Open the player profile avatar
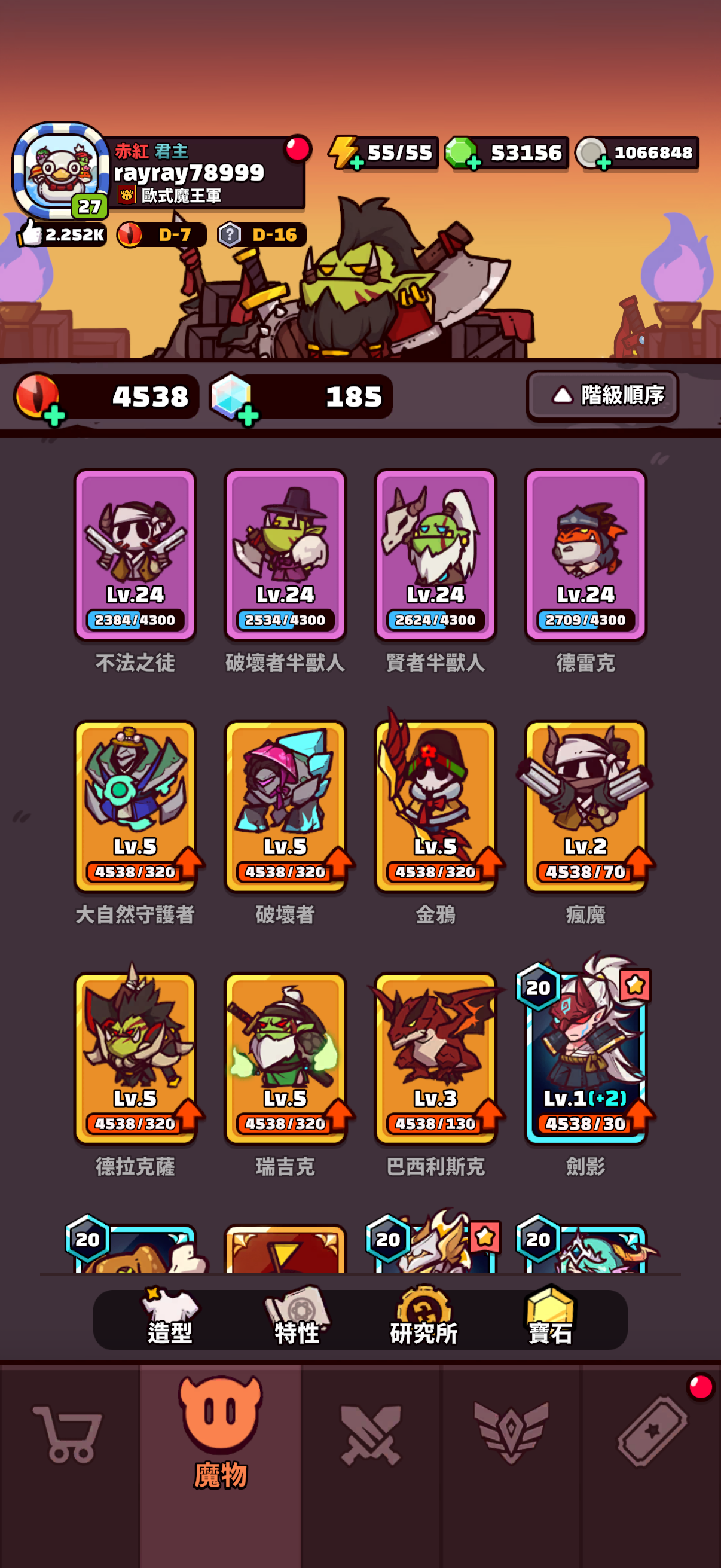 (61, 170)
